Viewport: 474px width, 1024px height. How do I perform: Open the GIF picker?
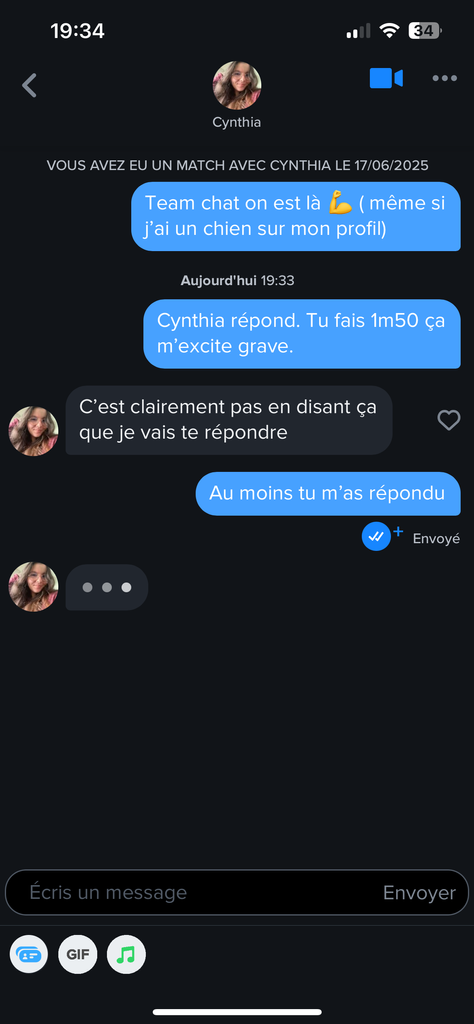click(78, 955)
